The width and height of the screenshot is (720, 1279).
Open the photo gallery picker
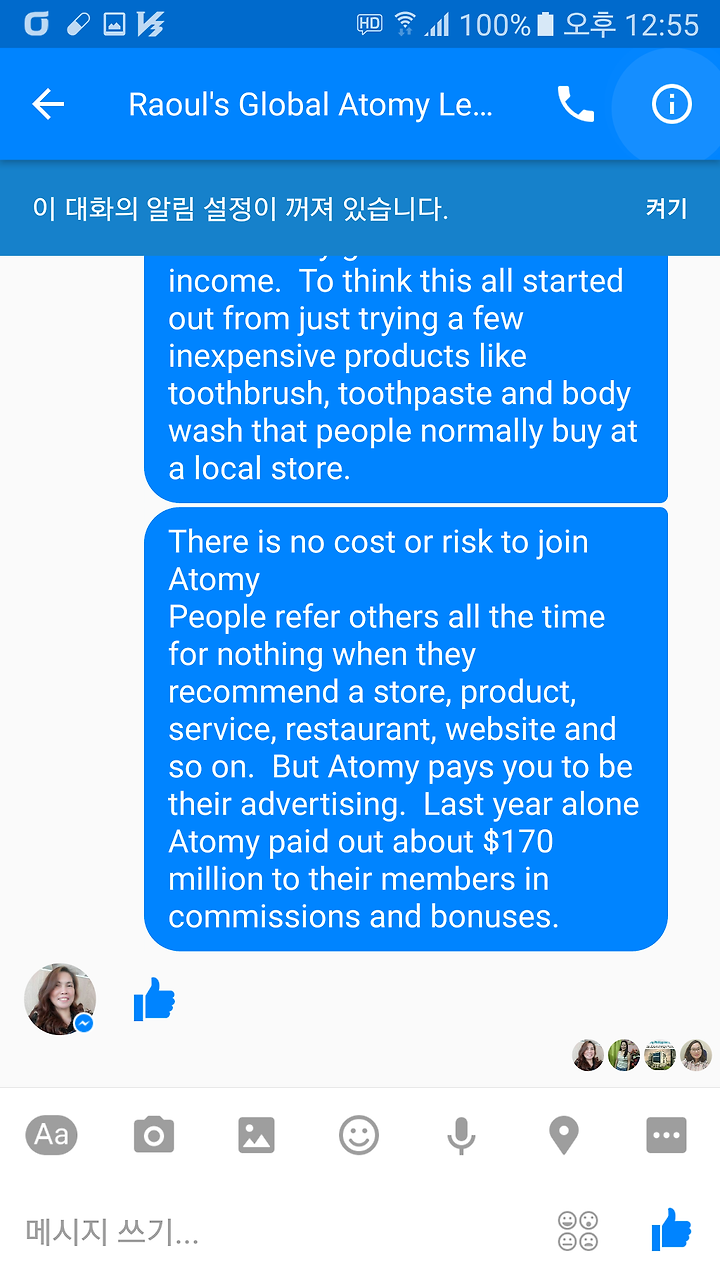point(257,1135)
